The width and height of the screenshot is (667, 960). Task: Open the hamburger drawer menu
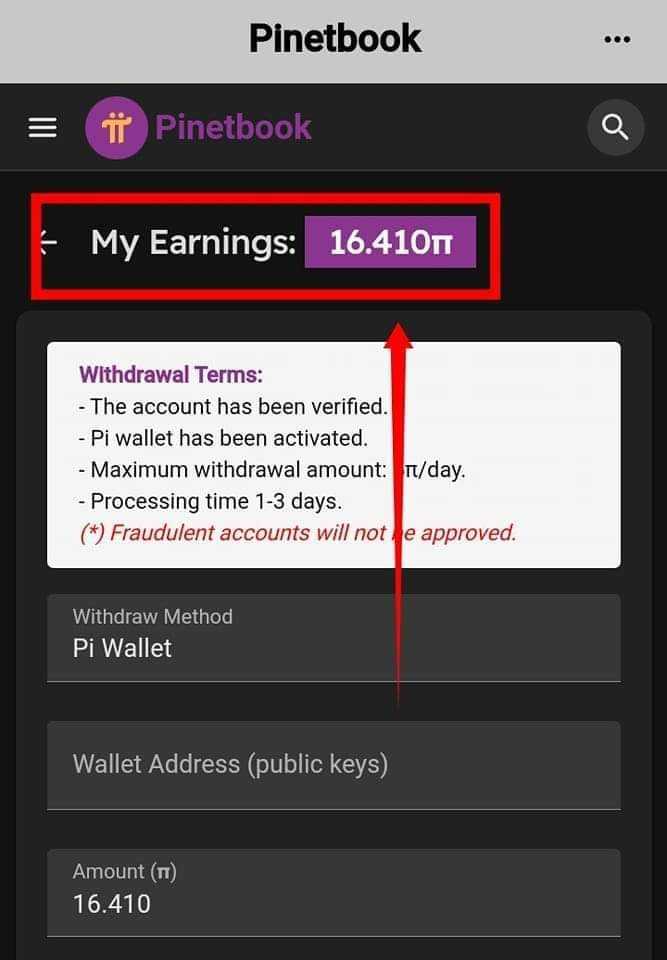(42, 128)
